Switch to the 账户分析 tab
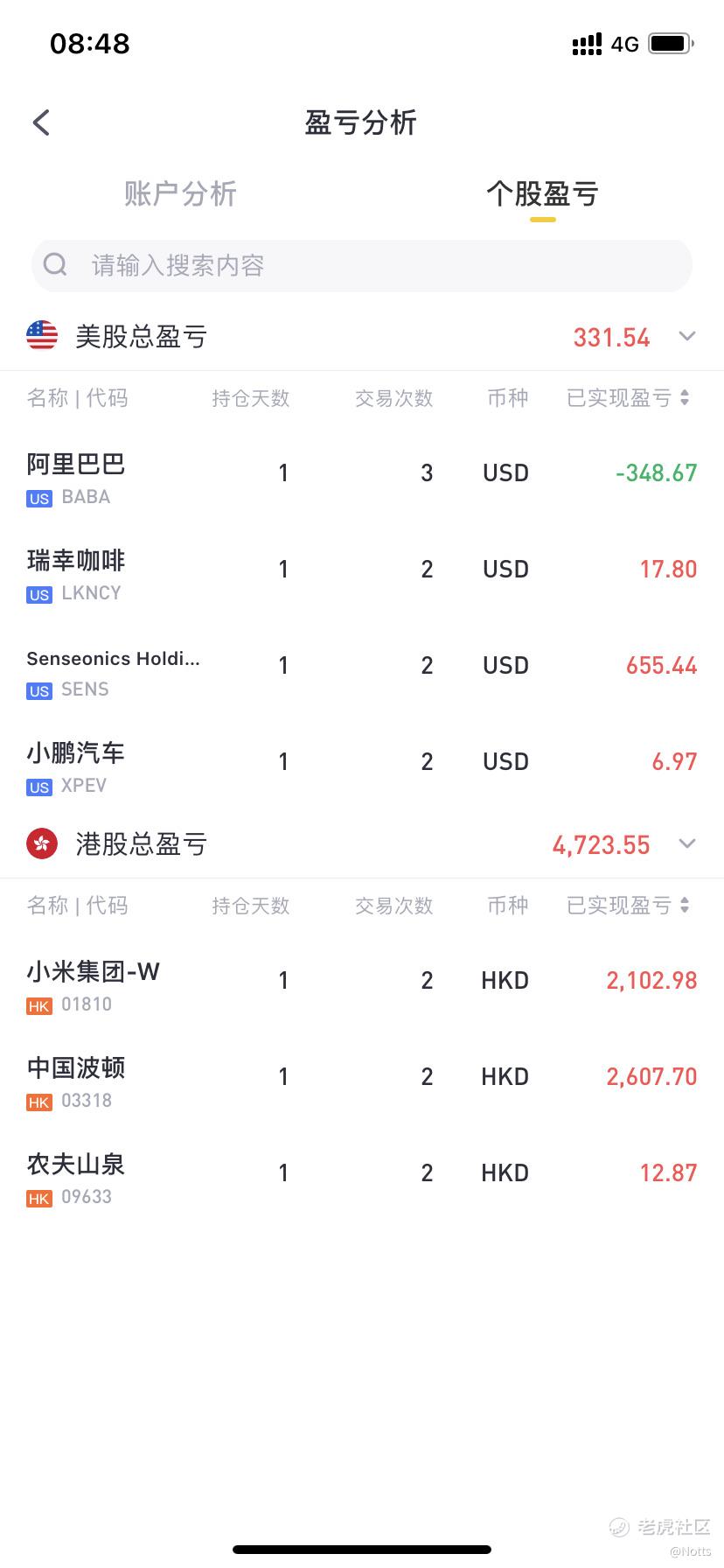724x1568 pixels. 180,194
